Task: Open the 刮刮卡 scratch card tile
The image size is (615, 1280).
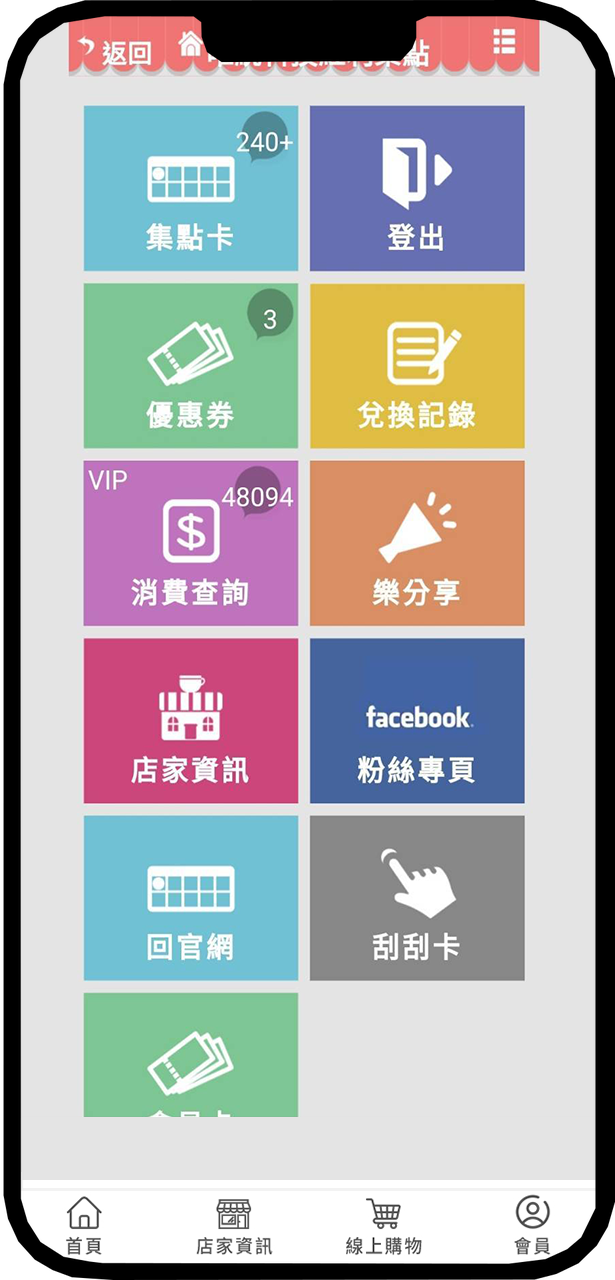Action: pyautogui.click(x=417, y=898)
